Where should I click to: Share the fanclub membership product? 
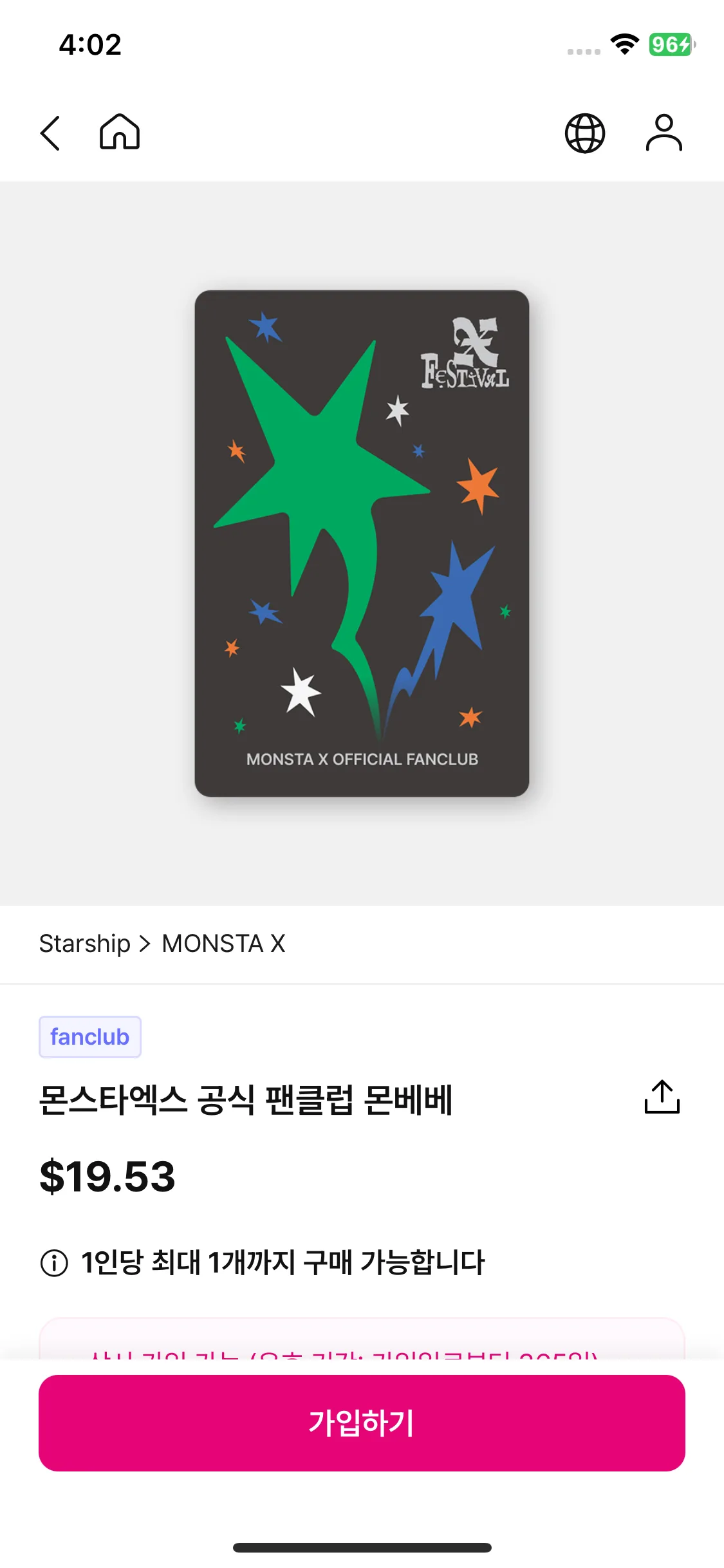[662, 1097]
